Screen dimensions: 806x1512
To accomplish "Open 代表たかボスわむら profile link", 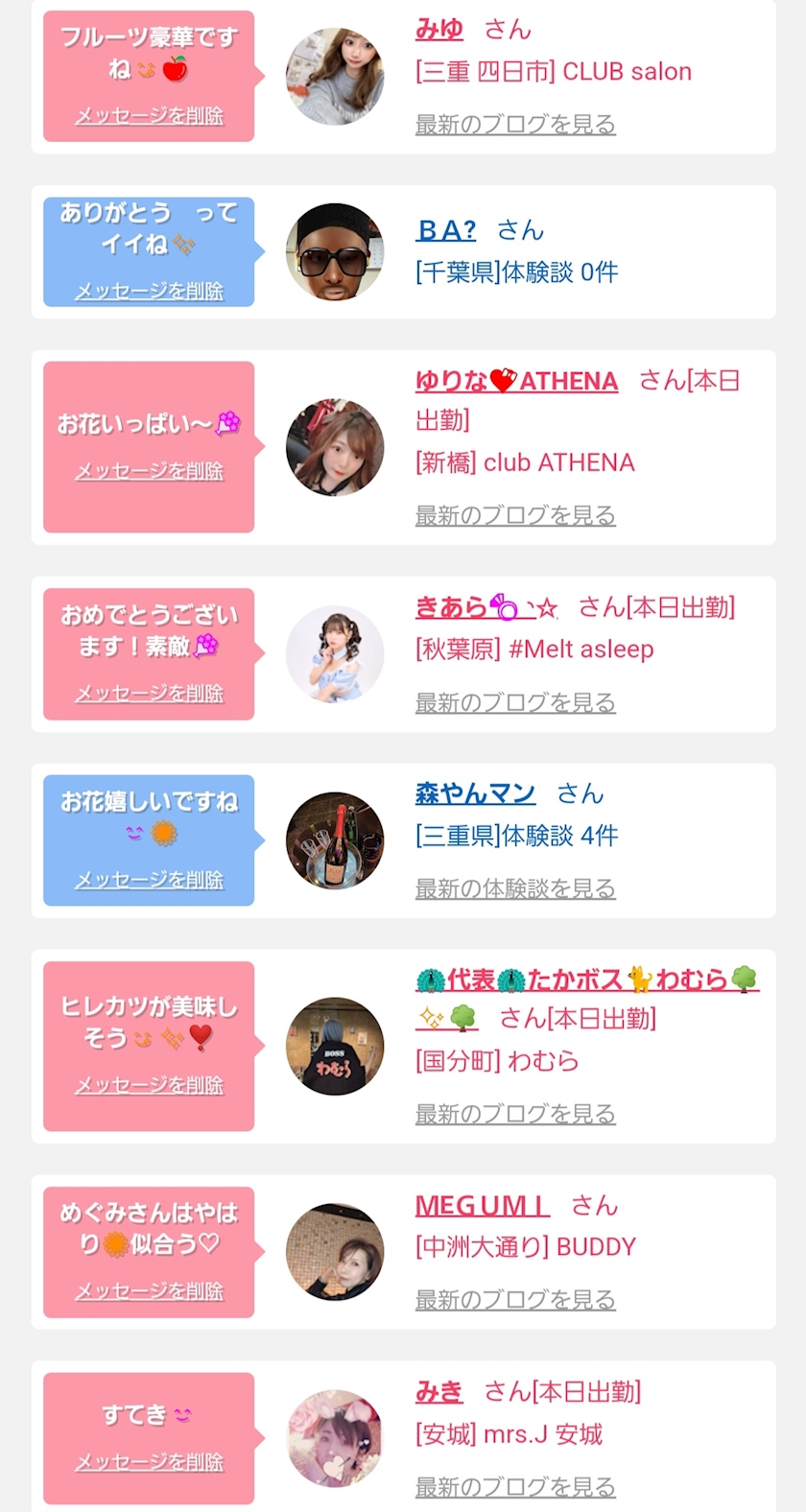I will click(586, 980).
